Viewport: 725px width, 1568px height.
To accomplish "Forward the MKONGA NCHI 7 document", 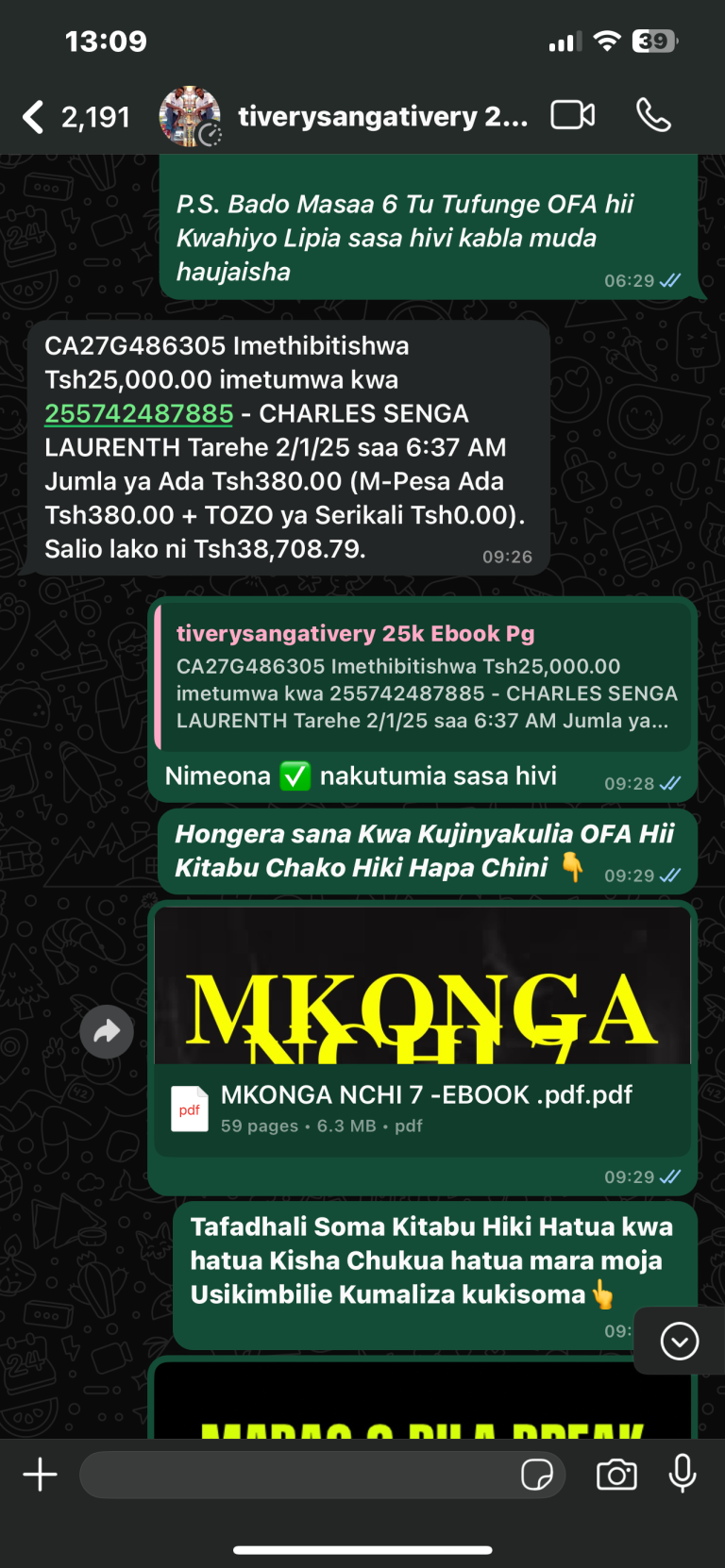I will point(107,1031).
